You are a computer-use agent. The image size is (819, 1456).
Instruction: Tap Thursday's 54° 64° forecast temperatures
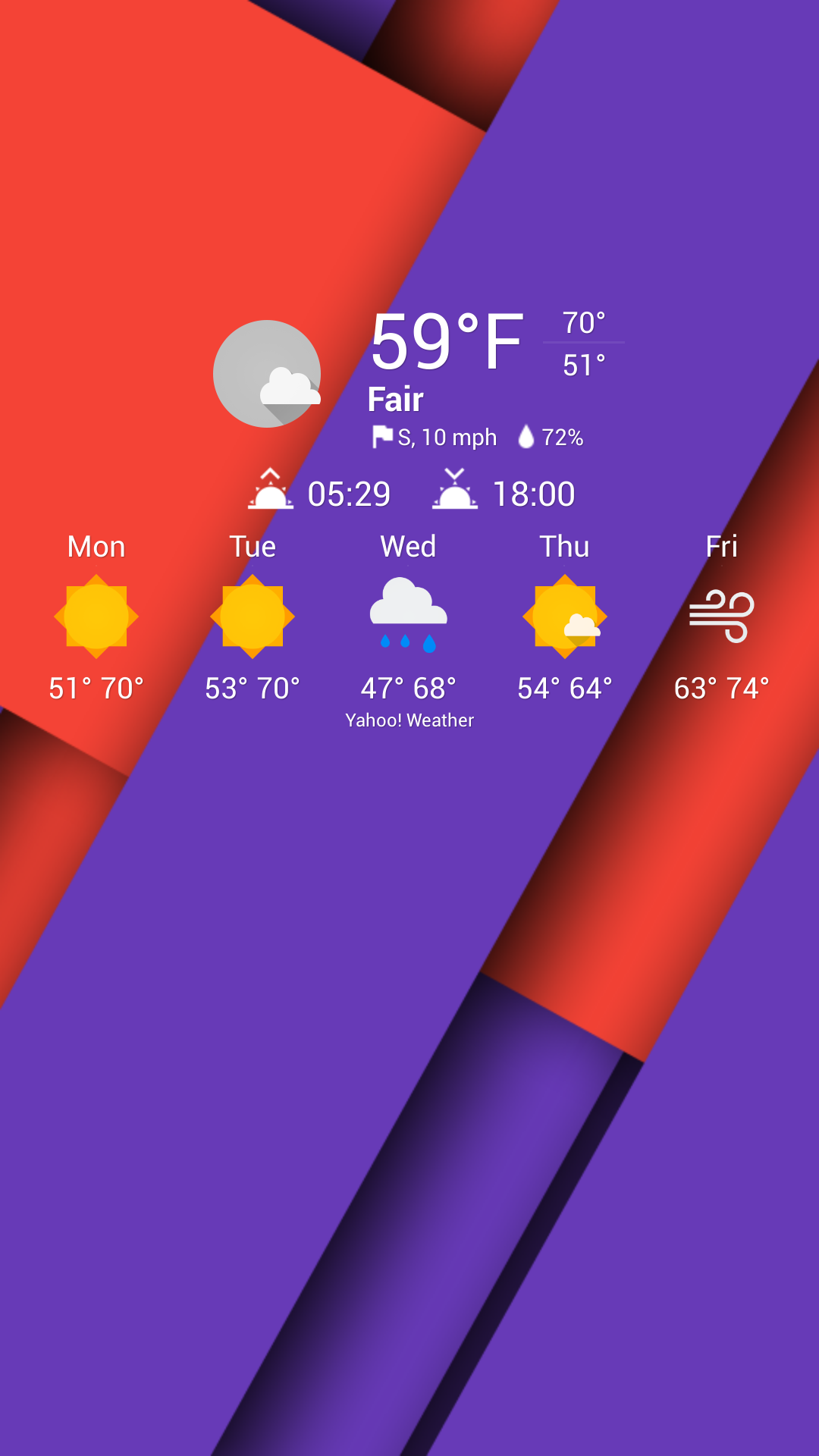click(565, 689)
